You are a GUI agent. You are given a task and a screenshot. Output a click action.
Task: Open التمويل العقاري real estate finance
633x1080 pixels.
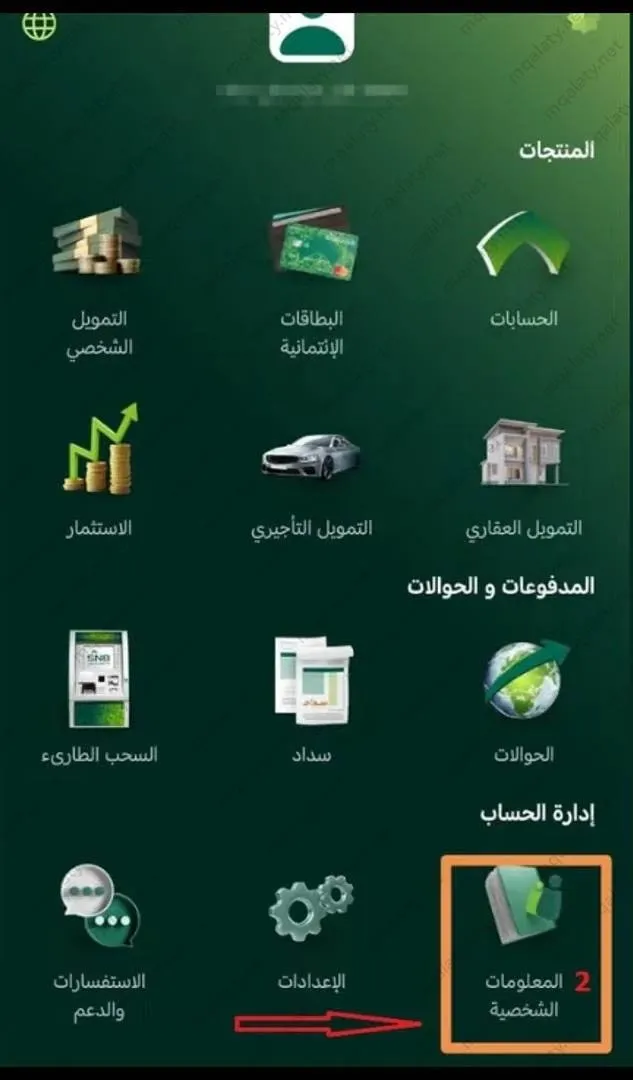(523, 477)
